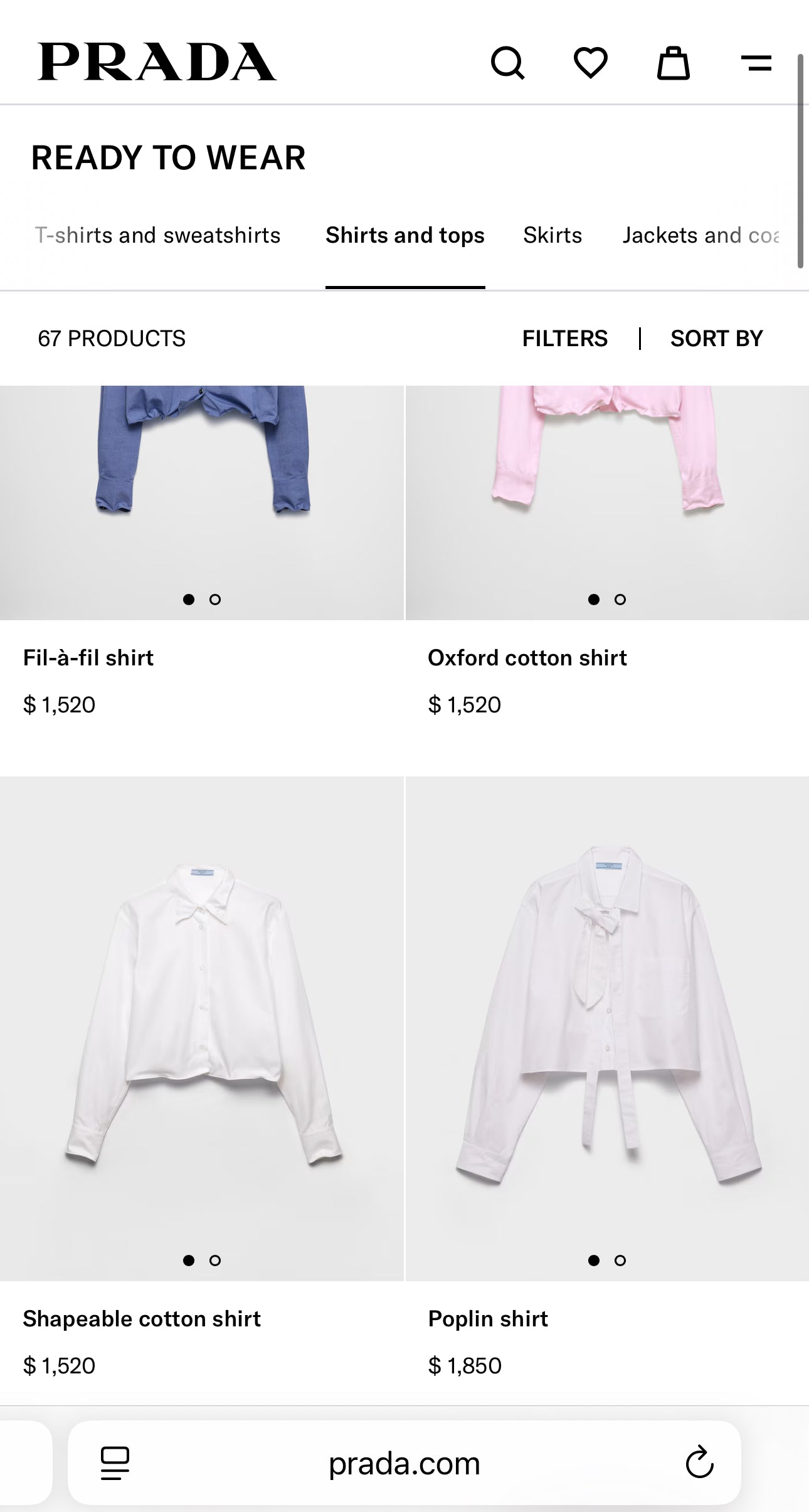Image resolution: width=809 pixels, height=1512 pixels.
Task: Open the Filters panel
Action: [x=564, y=339]
